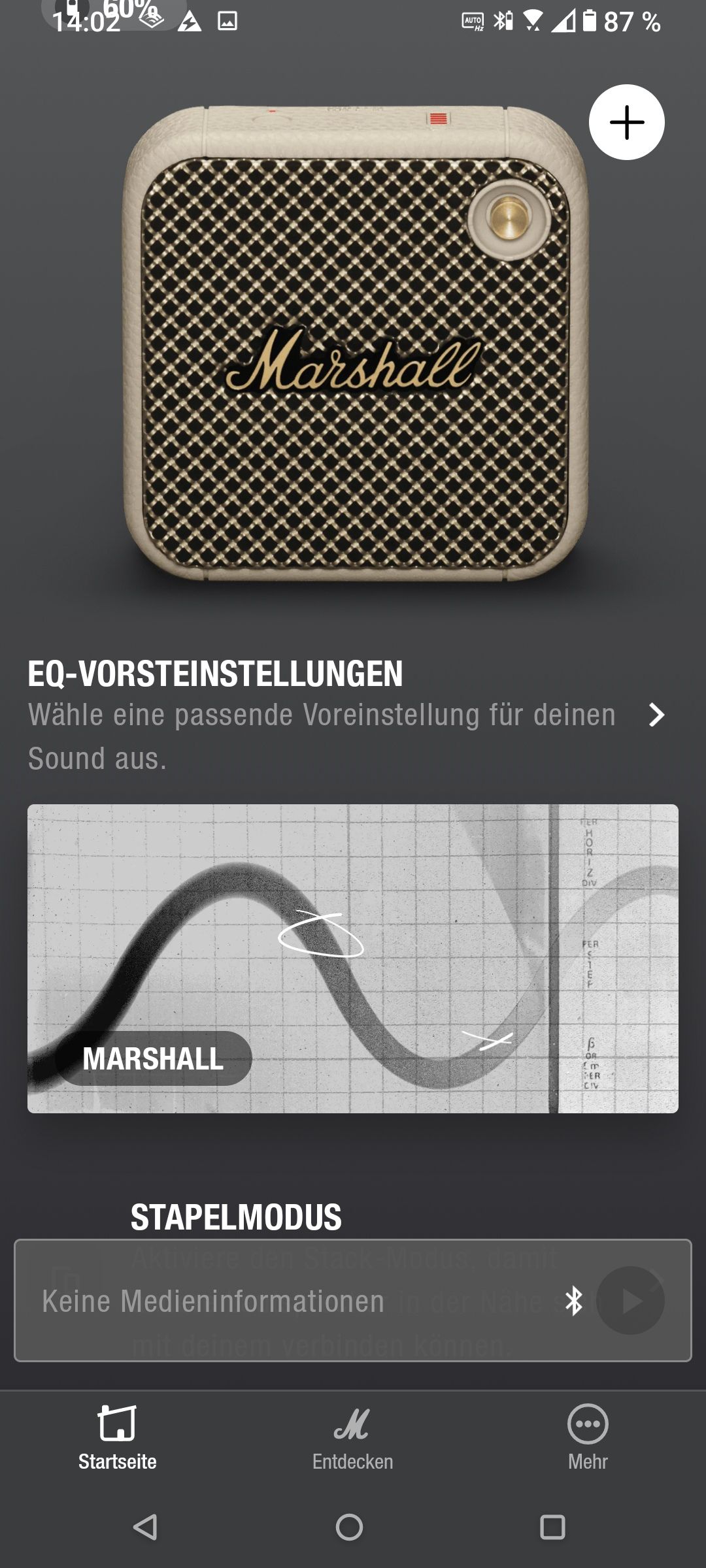Open the Marshall EQ preset card

pyautogui.click(x=352, y=958)
